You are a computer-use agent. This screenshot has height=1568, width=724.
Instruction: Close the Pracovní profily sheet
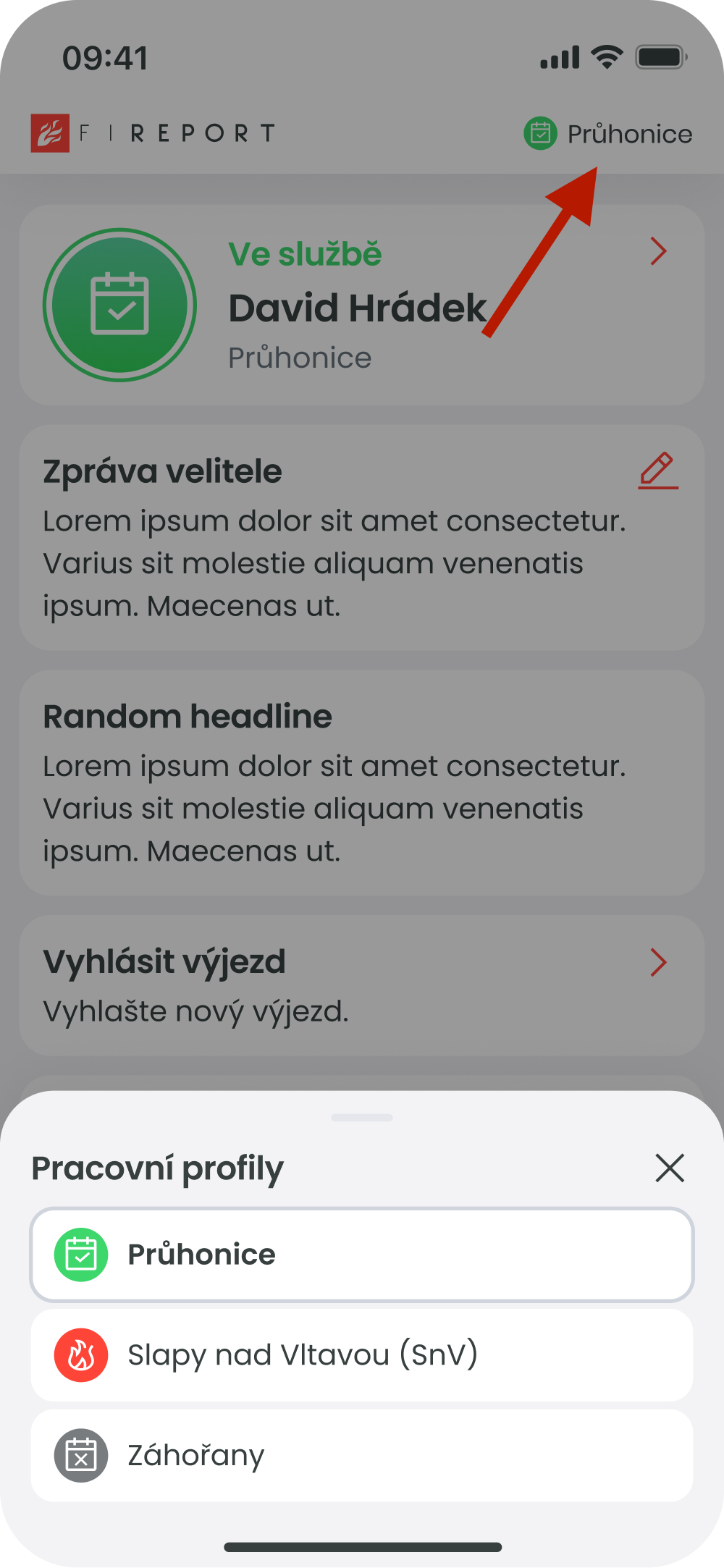(670, 1168)
